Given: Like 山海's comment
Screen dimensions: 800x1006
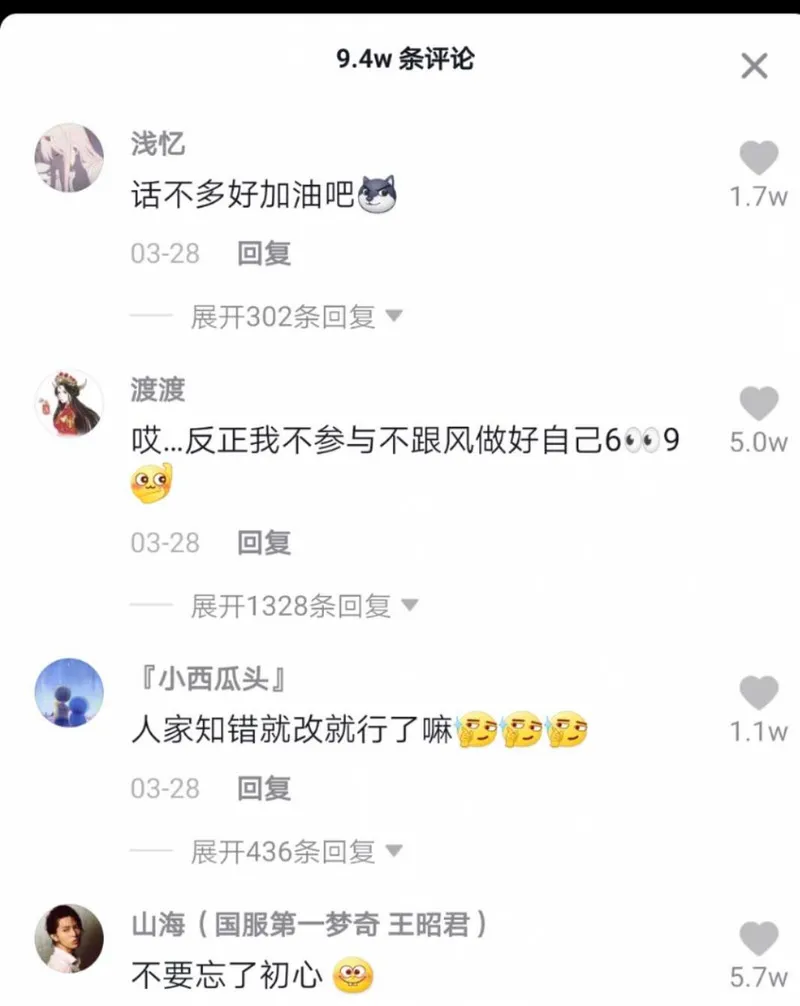Looking at the screenshot, I should click(x=758, y=939).
